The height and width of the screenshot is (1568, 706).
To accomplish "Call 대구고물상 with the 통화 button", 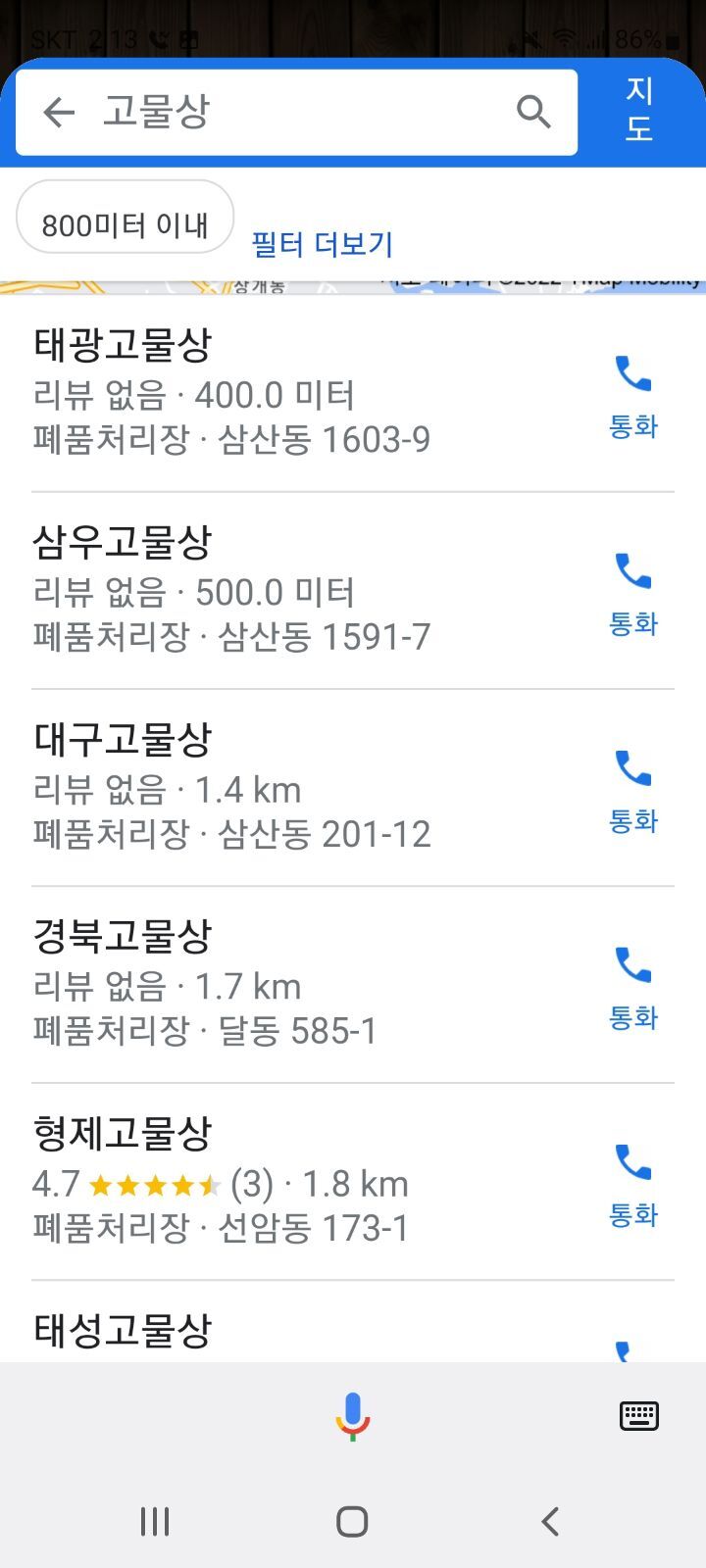I will pos(633,789).
